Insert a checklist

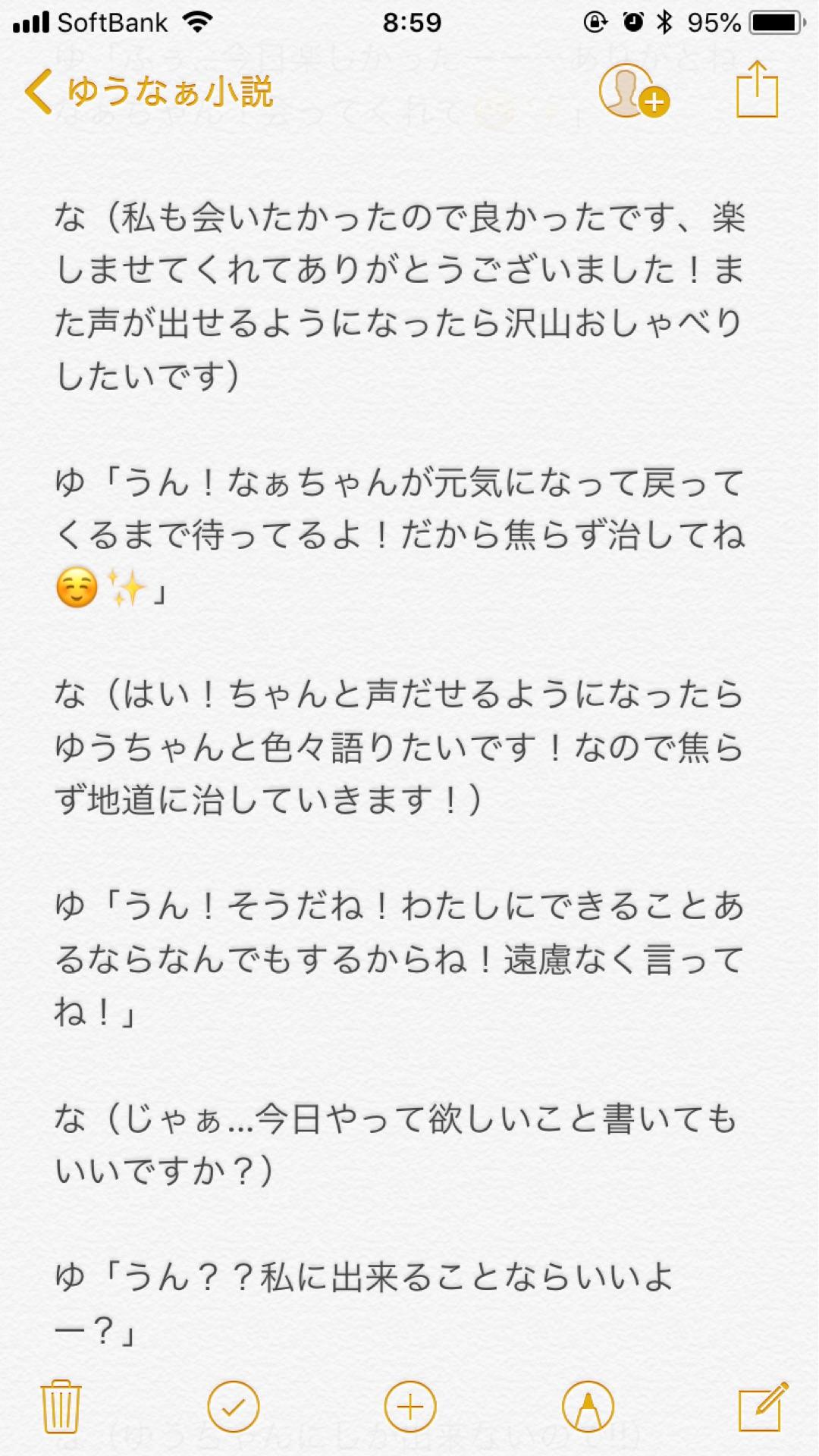(233, 1407)
